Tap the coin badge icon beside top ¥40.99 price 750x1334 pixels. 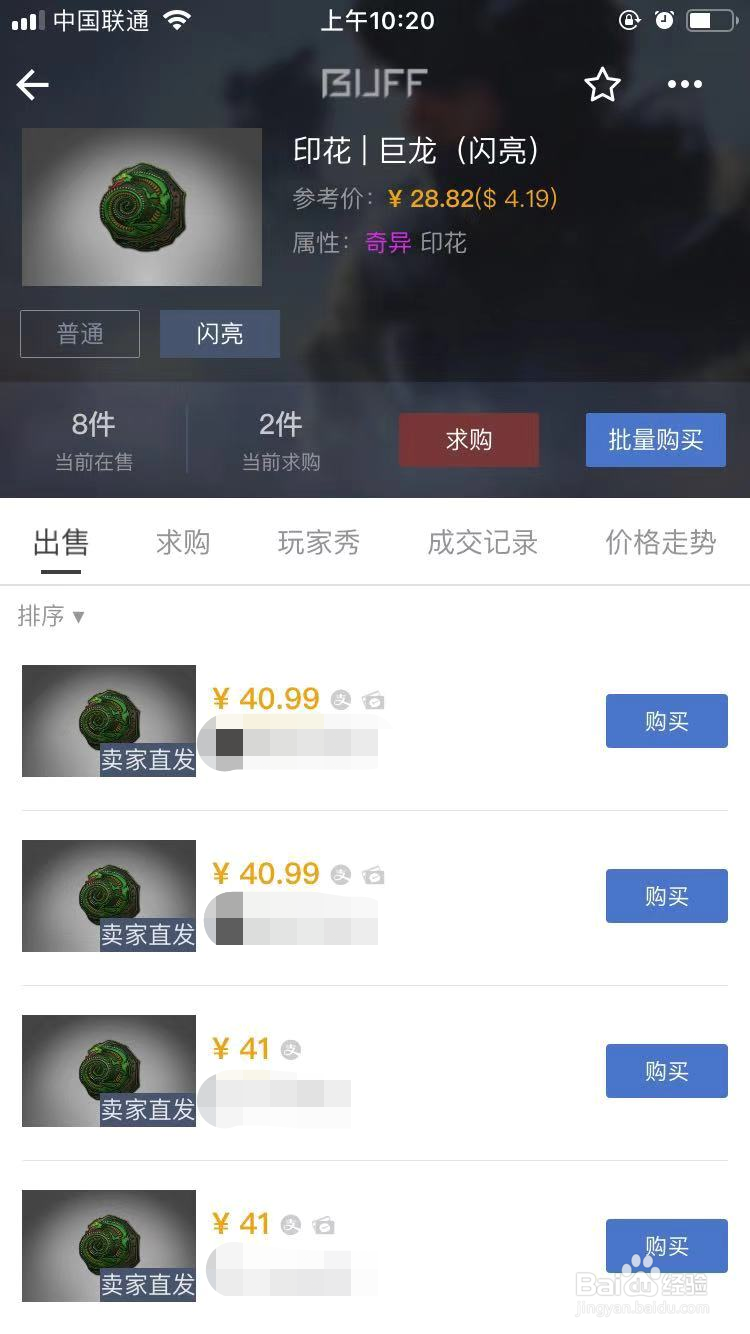pos(341,700)
